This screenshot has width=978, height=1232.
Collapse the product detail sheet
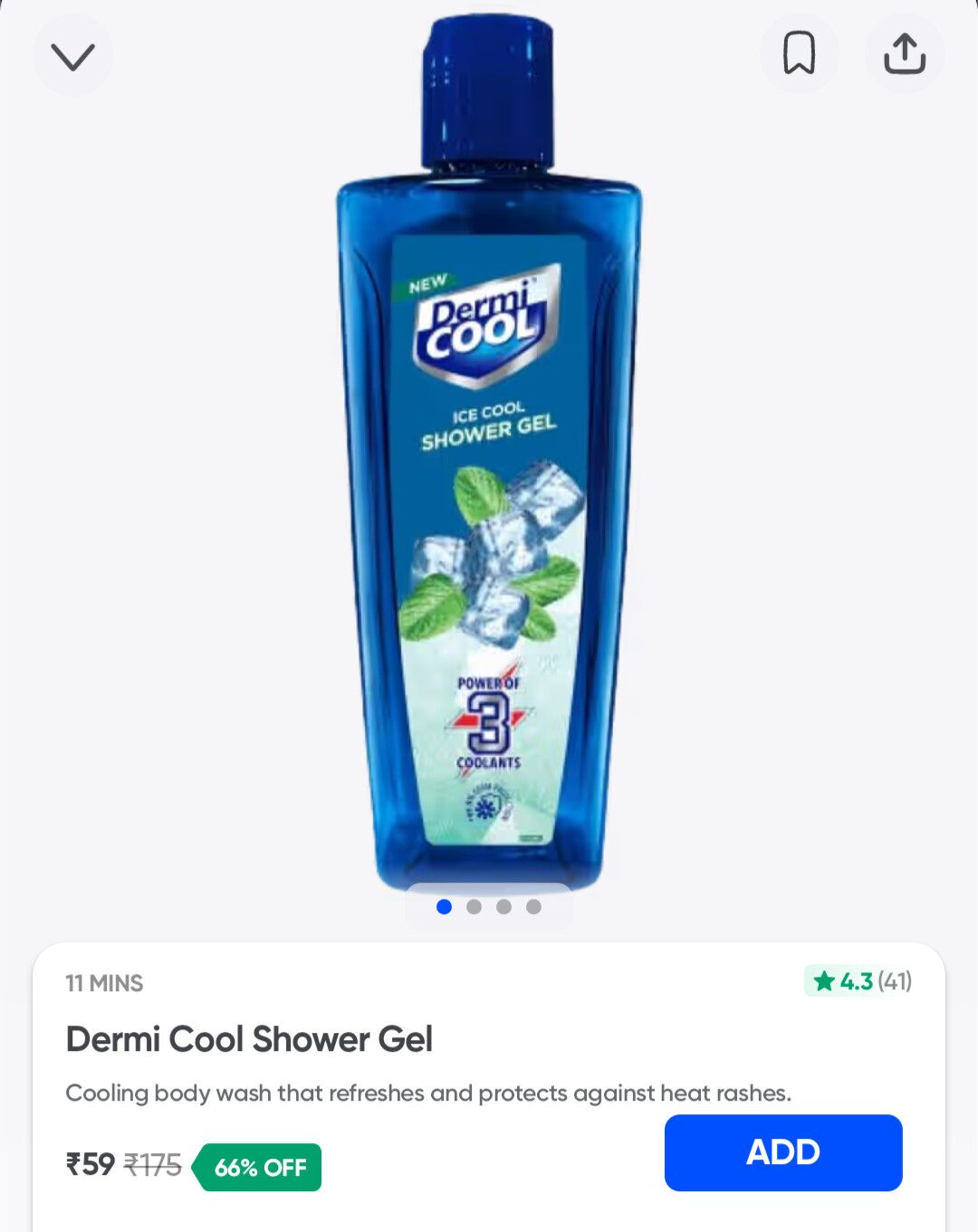[x=73, y=56]
